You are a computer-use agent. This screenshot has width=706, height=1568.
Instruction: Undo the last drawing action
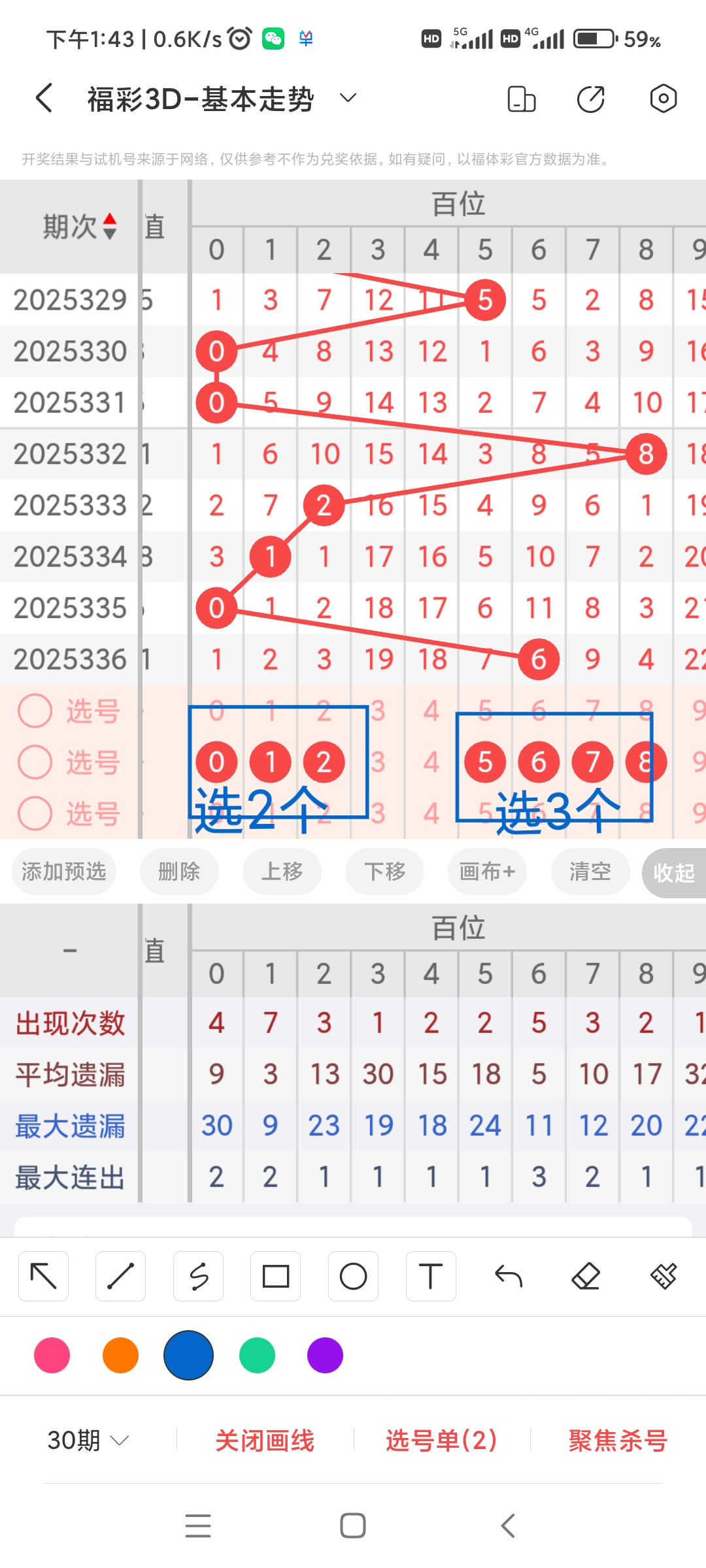(x=508, y=1275)
